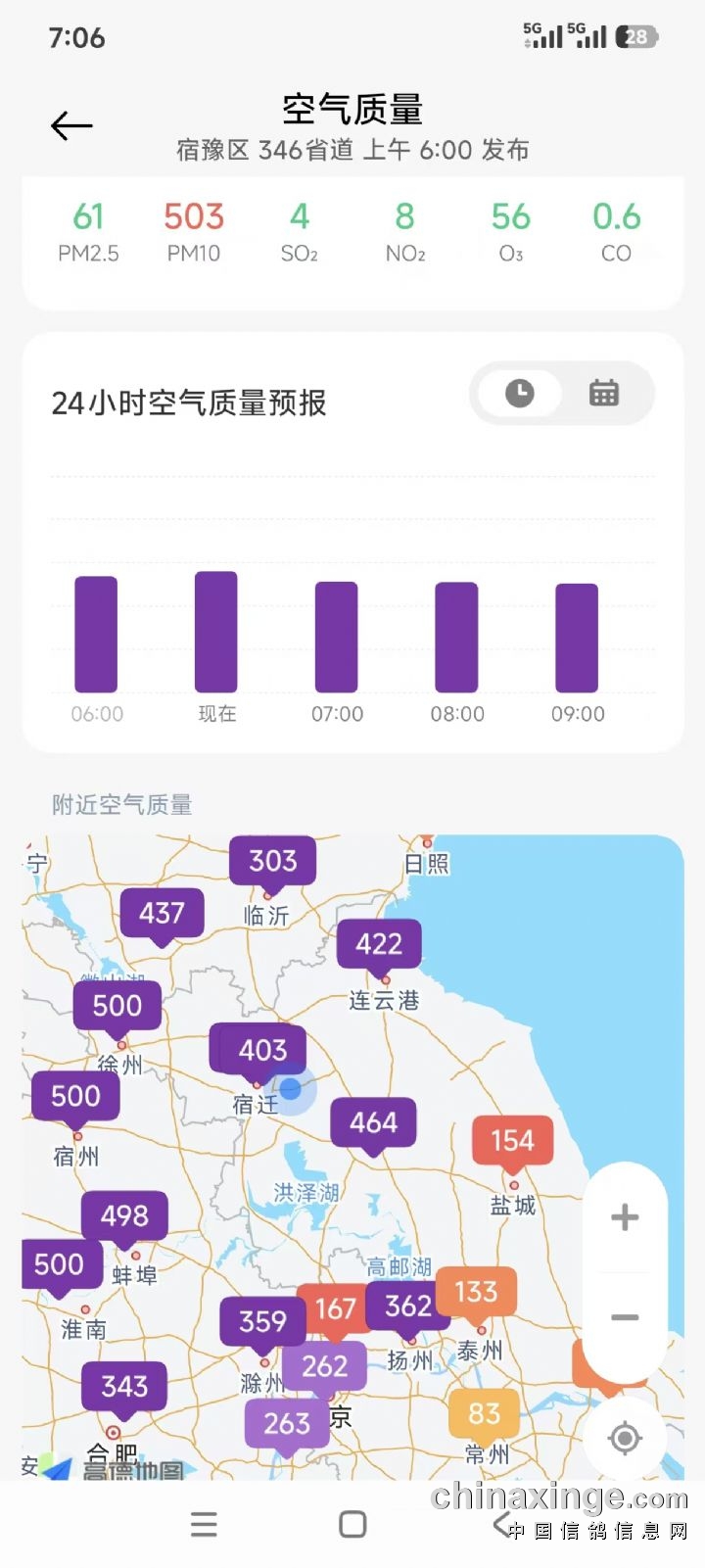The height and width of the screenshot is (1568, 705).
Task: Recenter map on current location
Action: point(625,1438)
